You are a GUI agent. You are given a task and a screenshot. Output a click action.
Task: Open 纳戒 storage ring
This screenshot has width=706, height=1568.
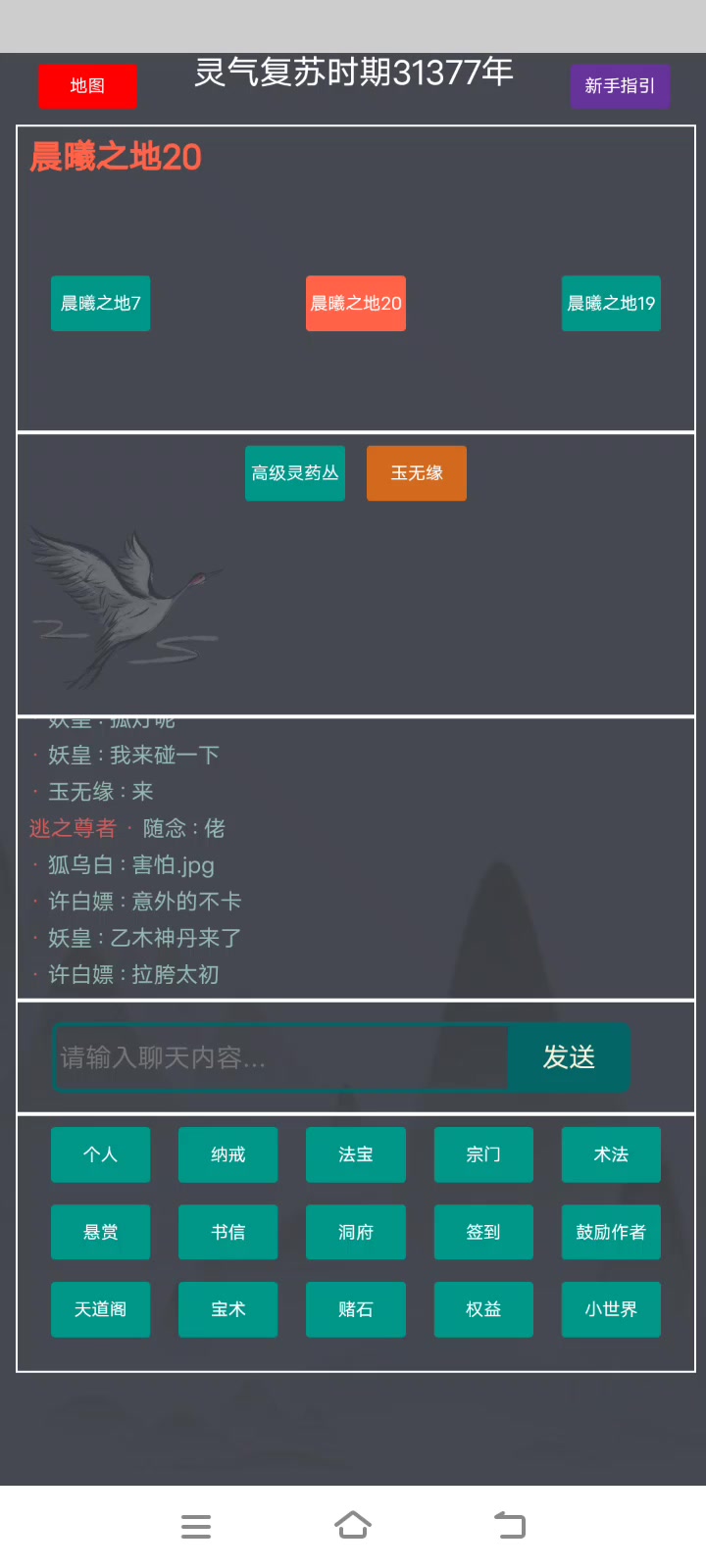(227, 1154)
